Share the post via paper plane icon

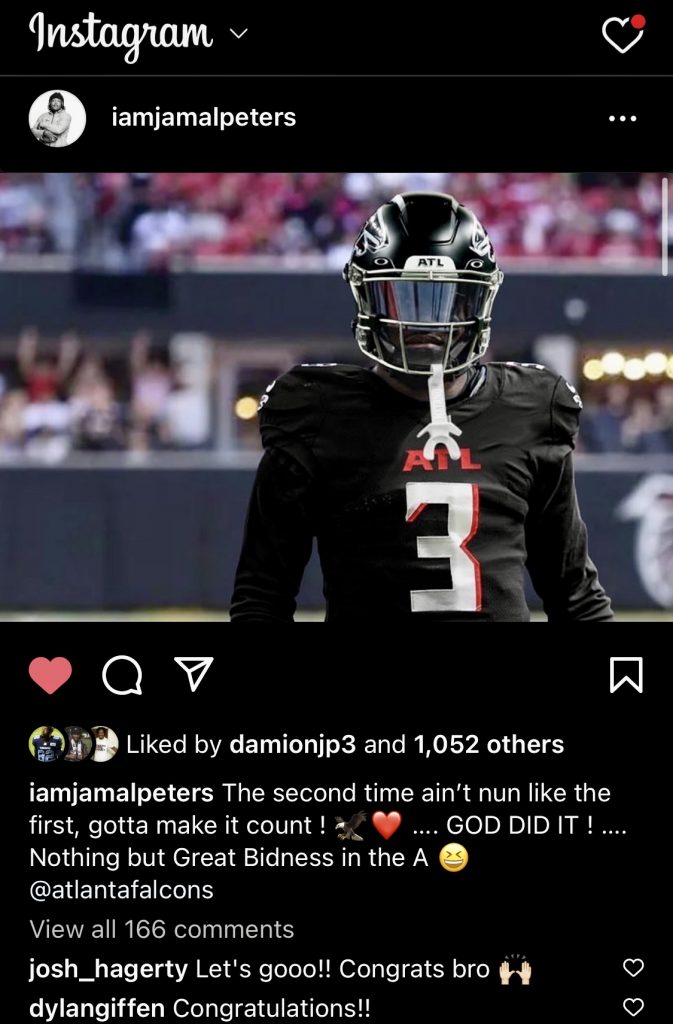pyautogui.click(x=194, y=675)
